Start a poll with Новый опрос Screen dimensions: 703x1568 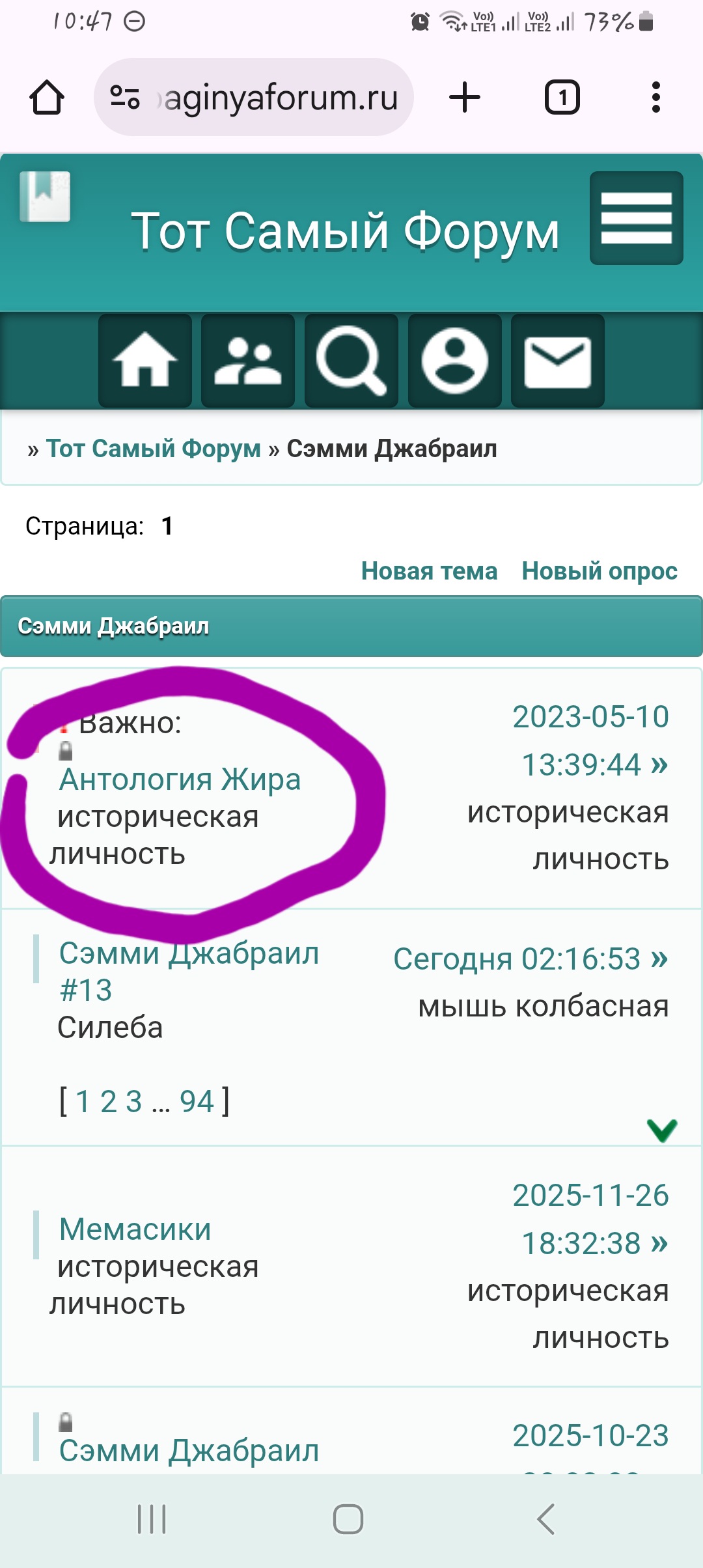[600, 571]
